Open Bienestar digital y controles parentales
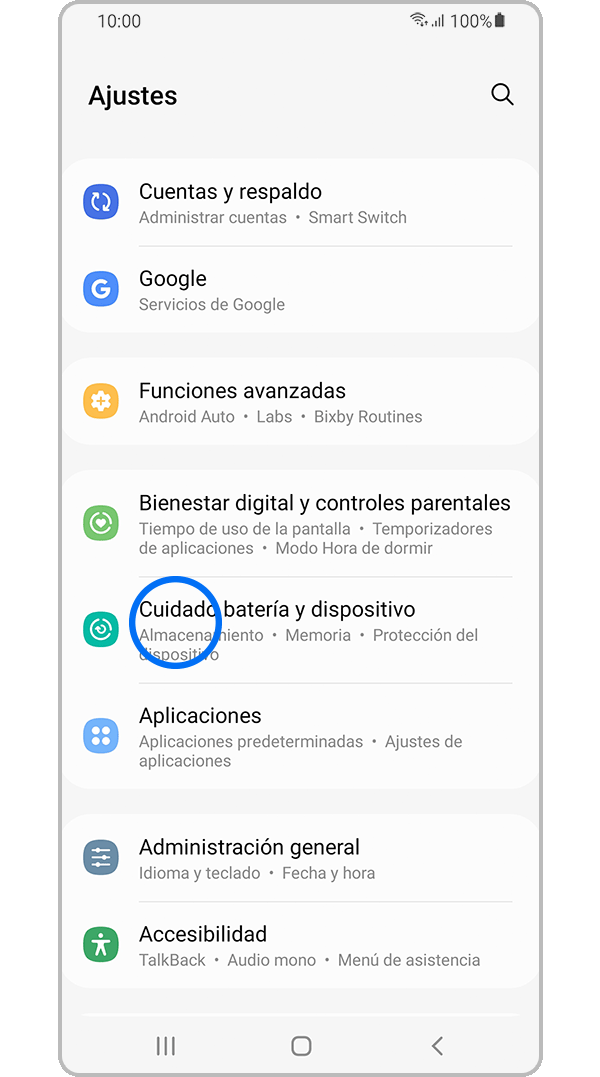The image size is (600, 1077). click(x=300, y=524)
